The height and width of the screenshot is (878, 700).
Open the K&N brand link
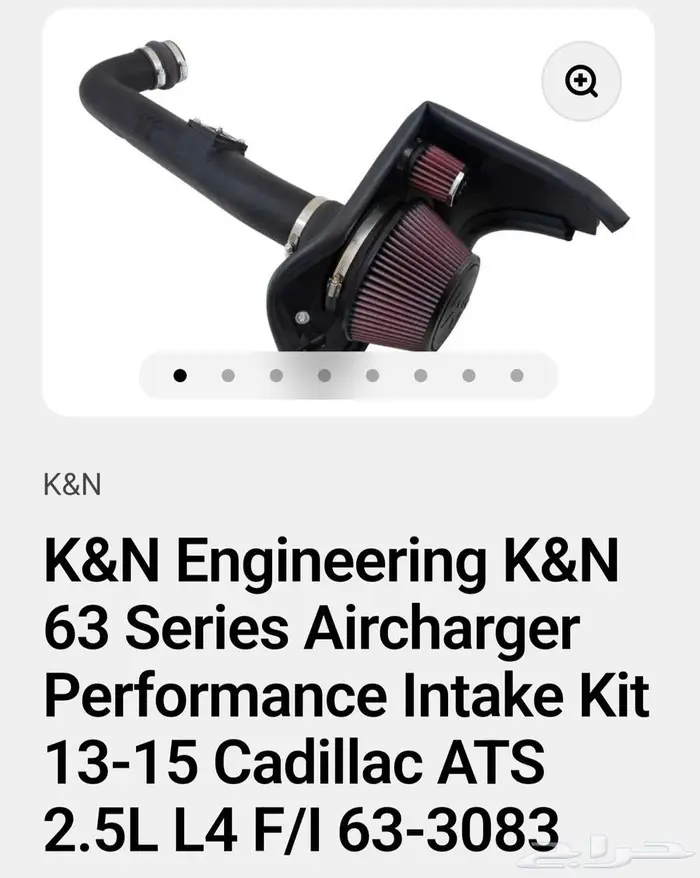click(73, 484)
